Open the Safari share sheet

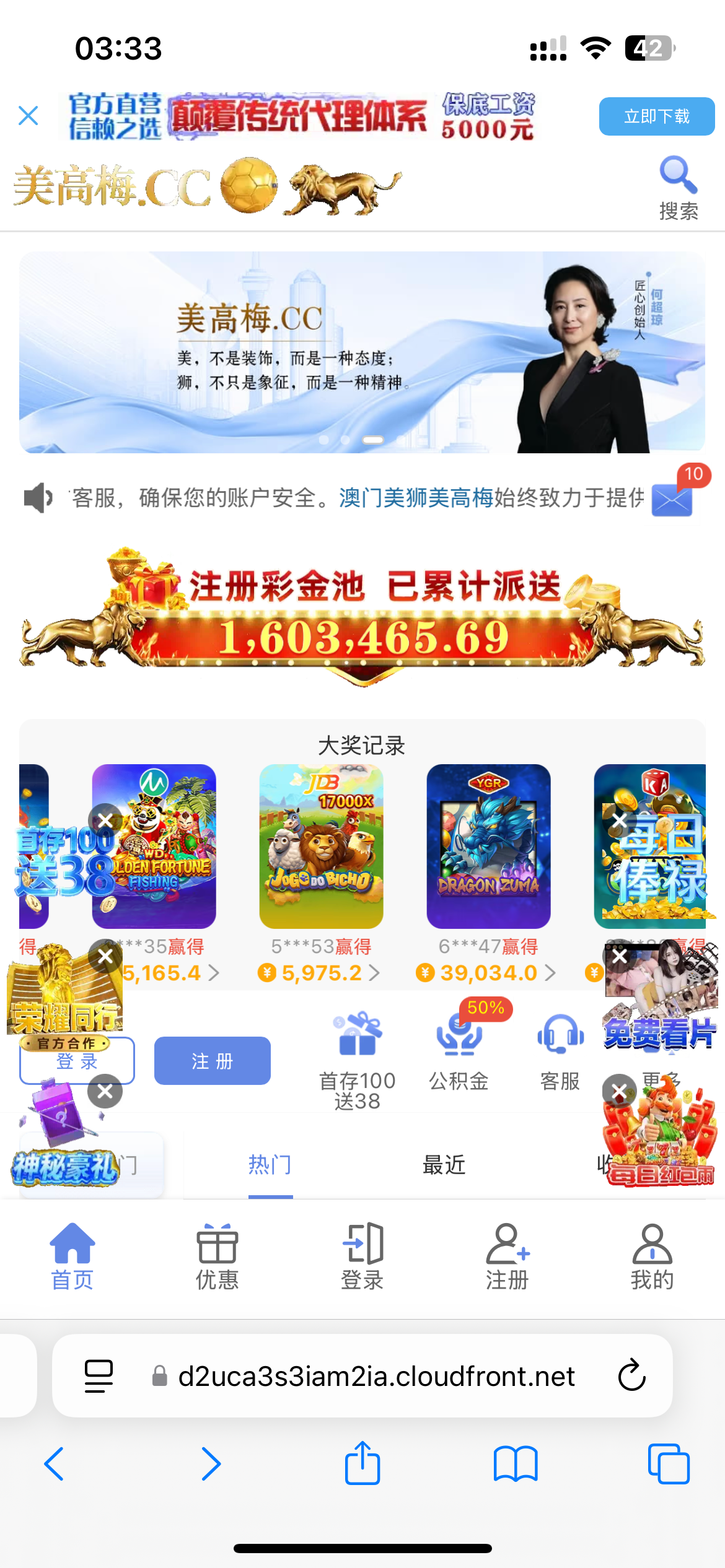(x=362, y=1464)
